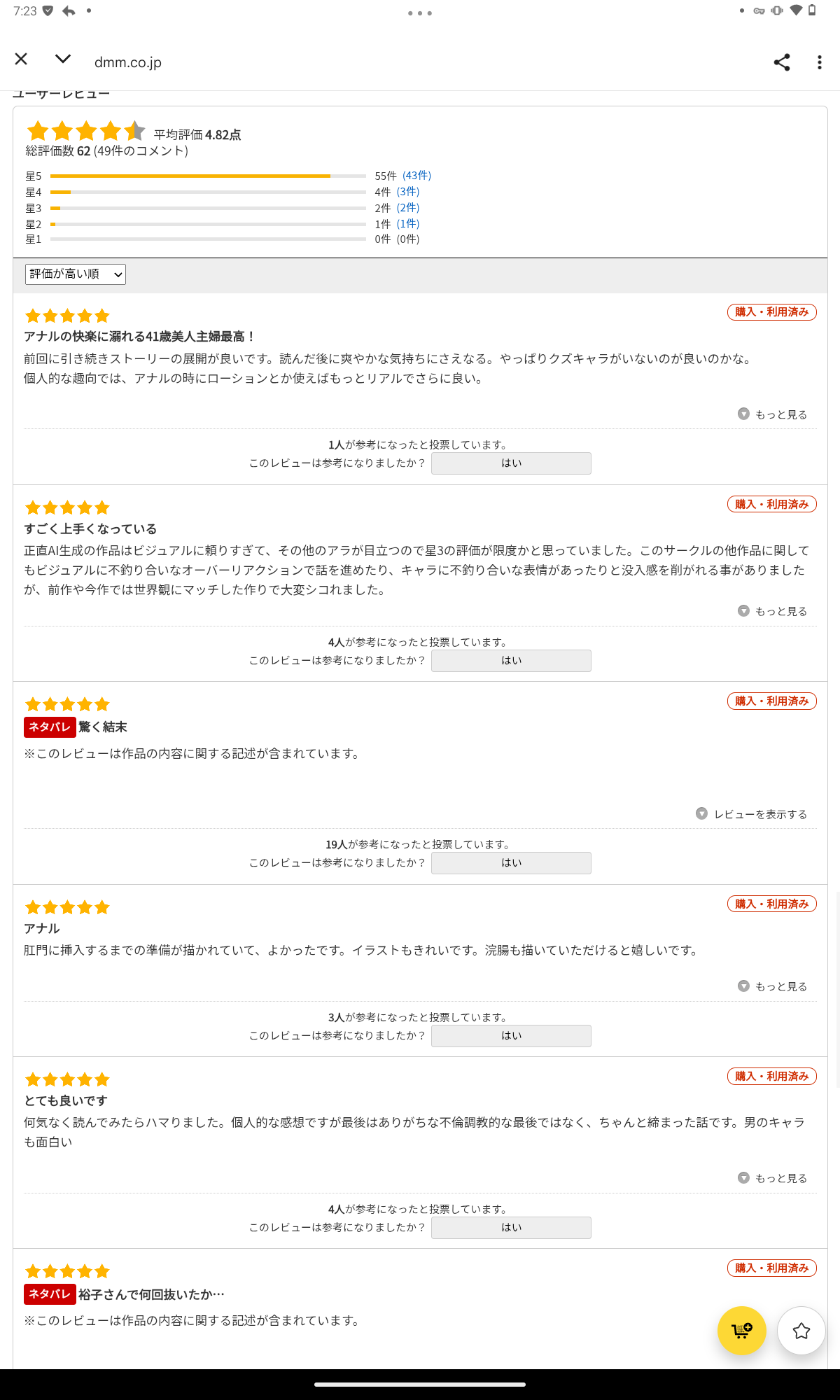The height and width of the screenshot is (1400, 840).
Task: Open the browser overflow menu
Action: (x=819, y=62)
